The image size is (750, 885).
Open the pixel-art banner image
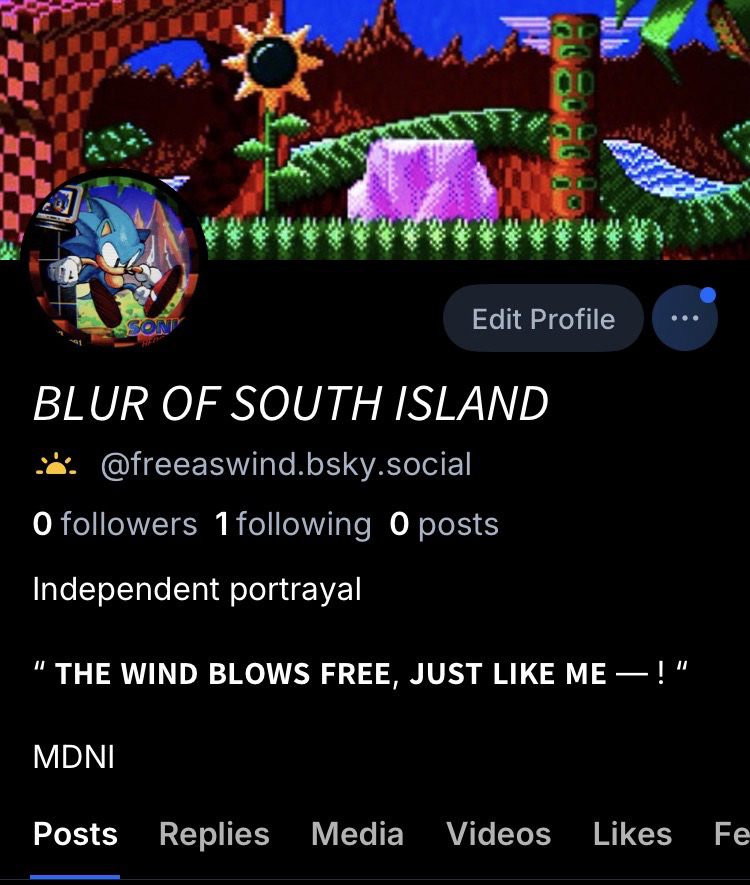pos(450,110)
